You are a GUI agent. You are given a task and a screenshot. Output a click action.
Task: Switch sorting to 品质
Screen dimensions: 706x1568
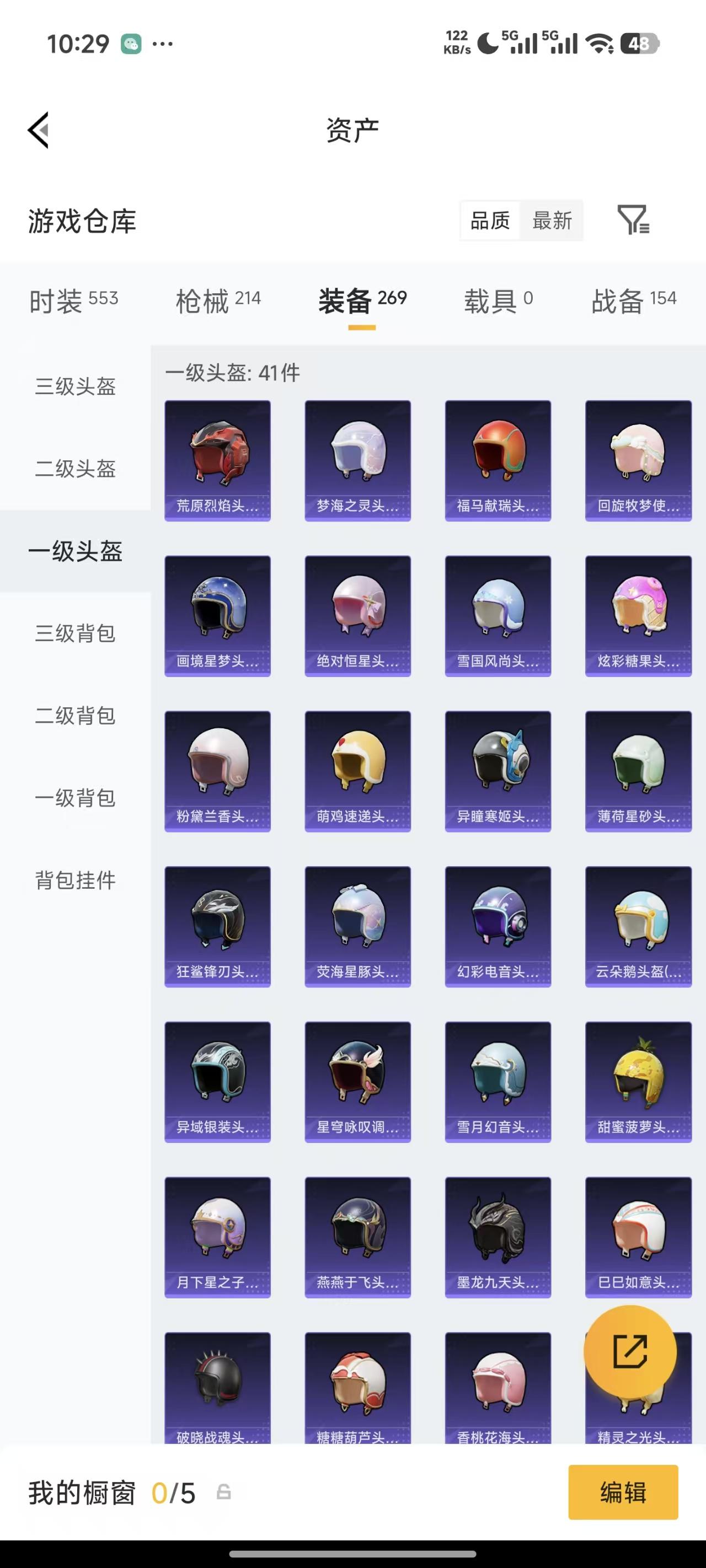pyautogui.click(x=490, y=221)
